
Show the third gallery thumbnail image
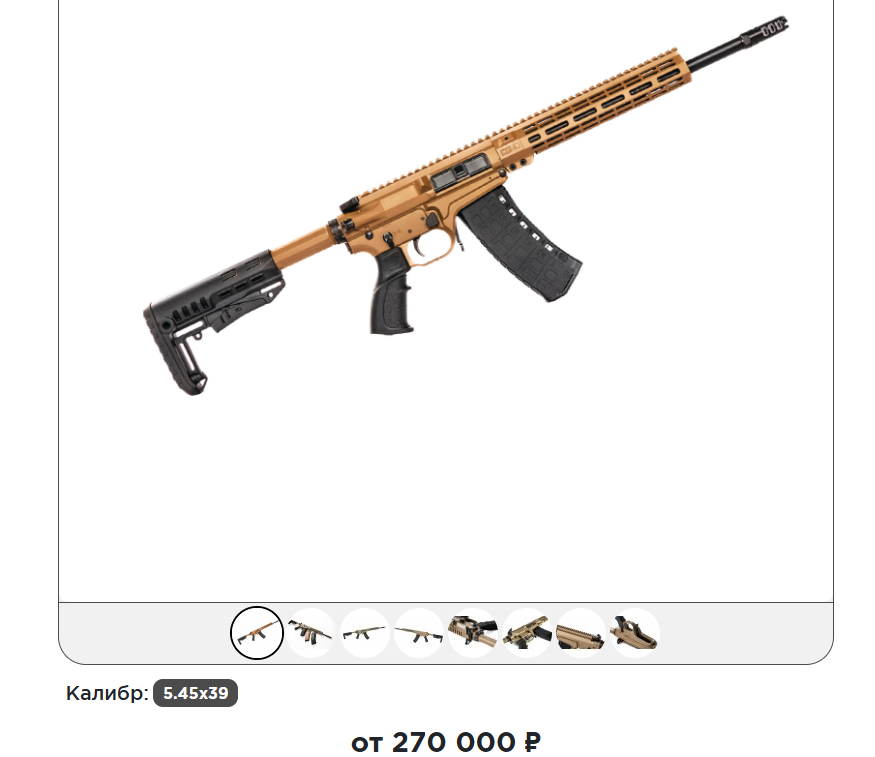tap(365, 633)
